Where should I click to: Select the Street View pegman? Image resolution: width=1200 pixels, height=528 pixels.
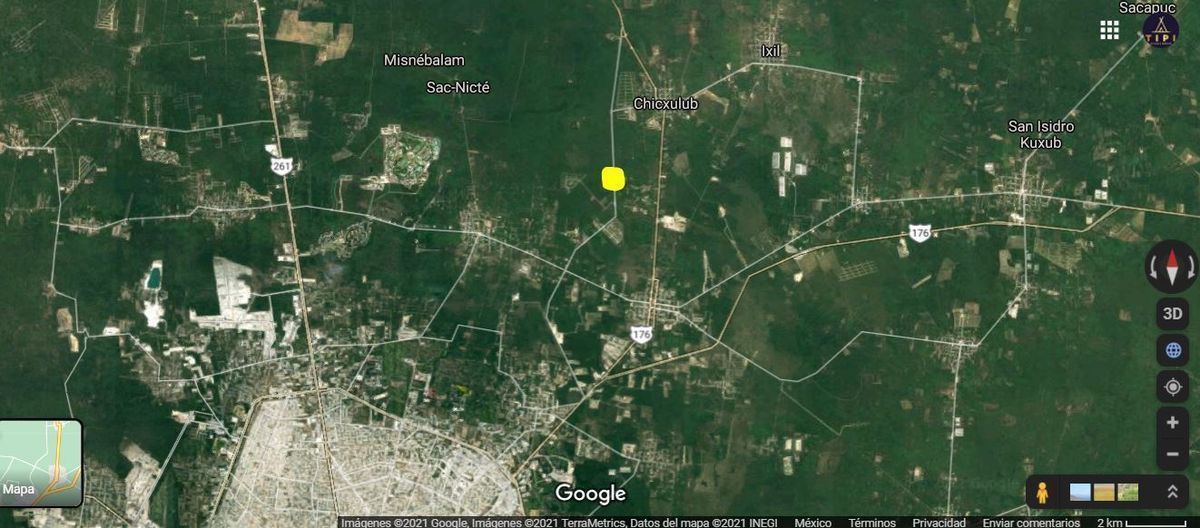[1042, 492]
